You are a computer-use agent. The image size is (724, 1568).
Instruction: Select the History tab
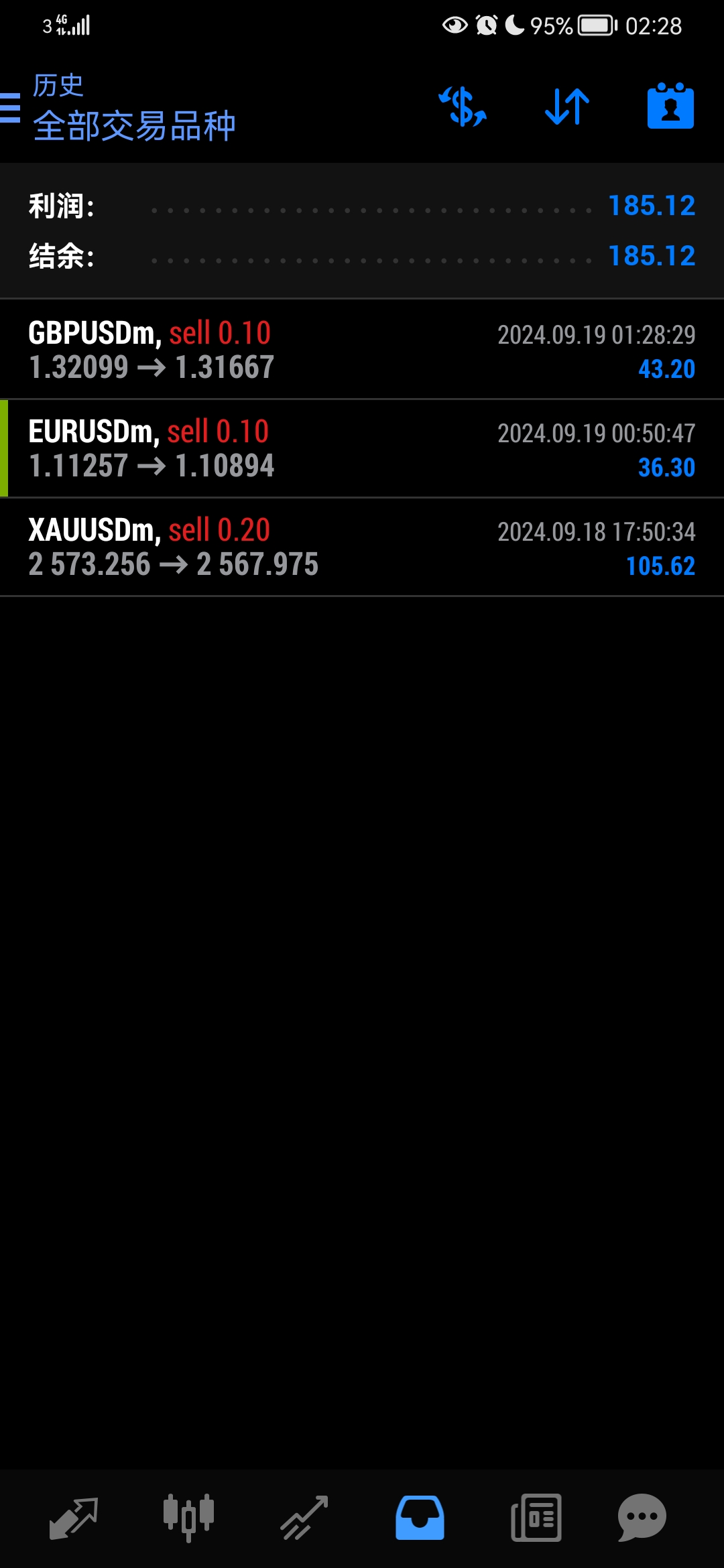tap(420, 1518)
